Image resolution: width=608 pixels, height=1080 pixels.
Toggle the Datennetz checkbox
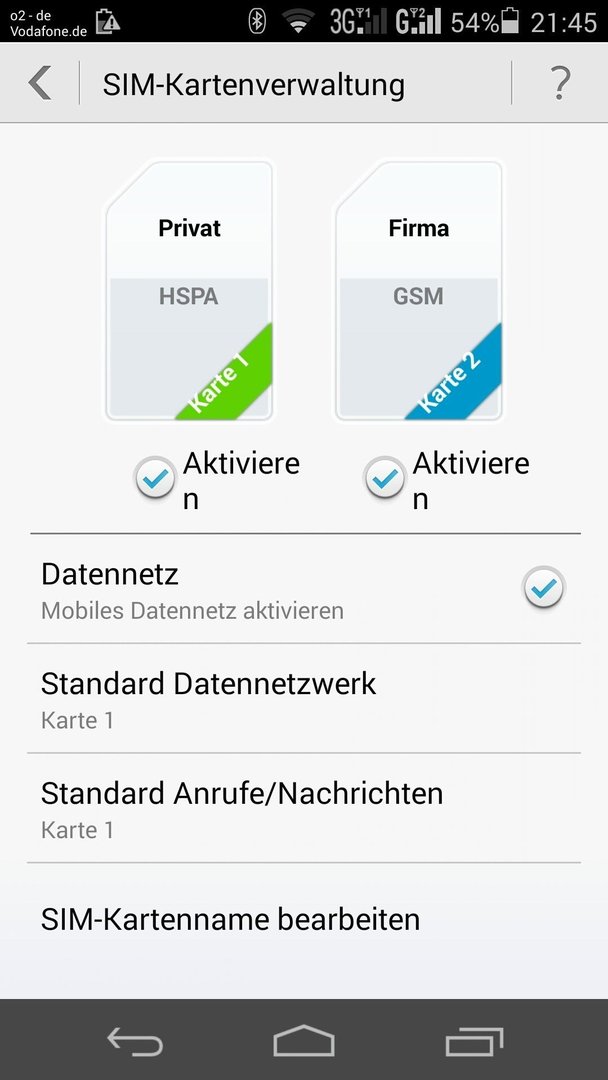tap(543, 588)
